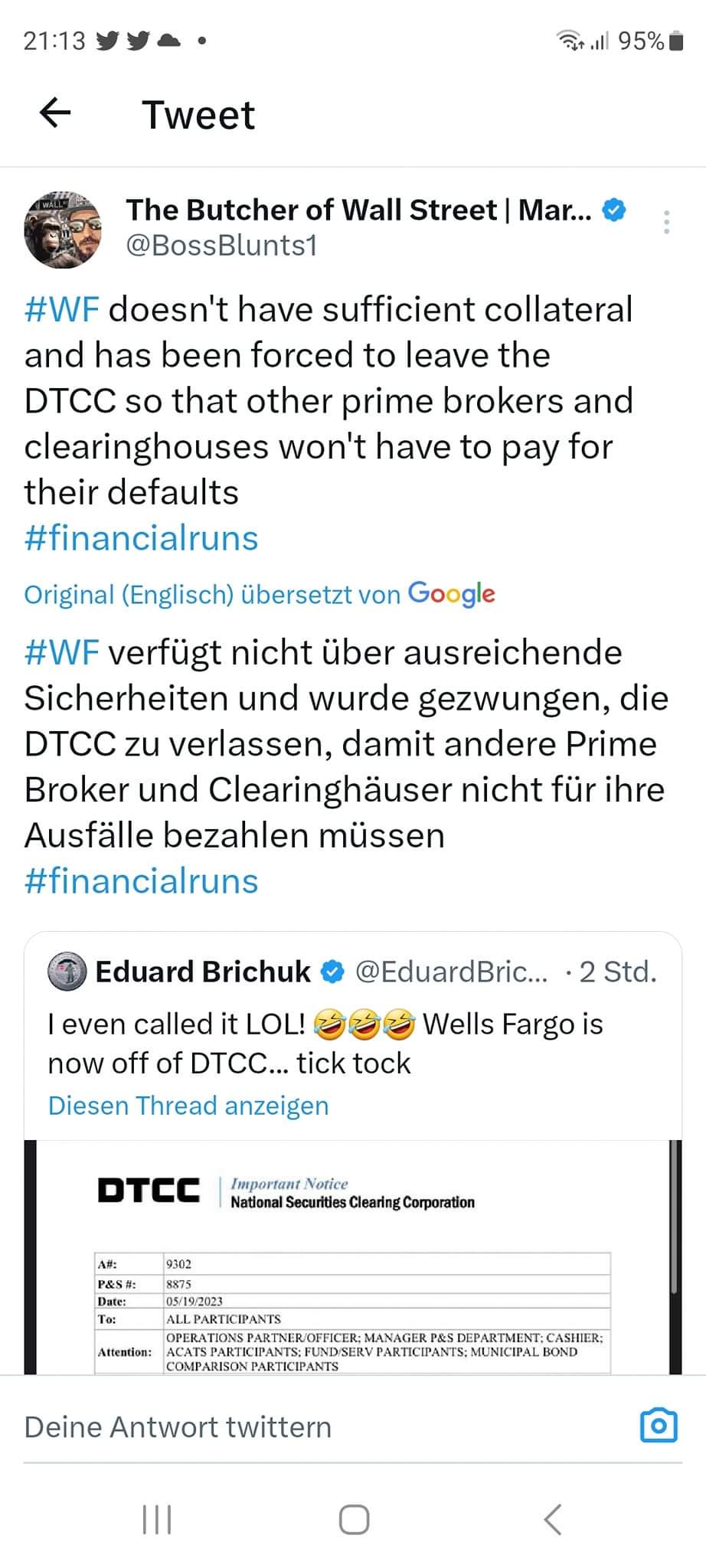Viewport: 706px width, 1568px height.
Task: Open the quoted tweet by Eduard Brichuk
Action: click(x=352, y=1043)
